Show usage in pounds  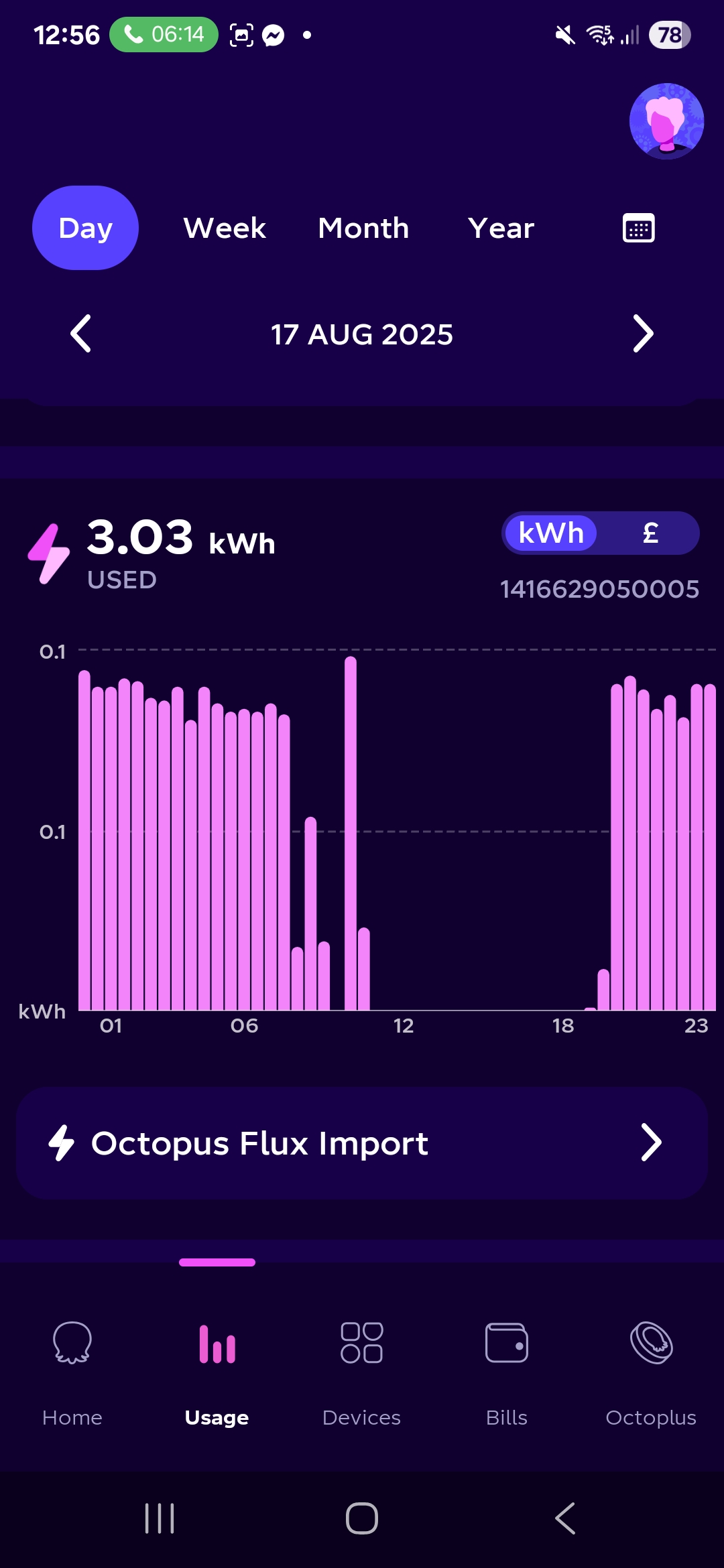(x=650, y=533)
